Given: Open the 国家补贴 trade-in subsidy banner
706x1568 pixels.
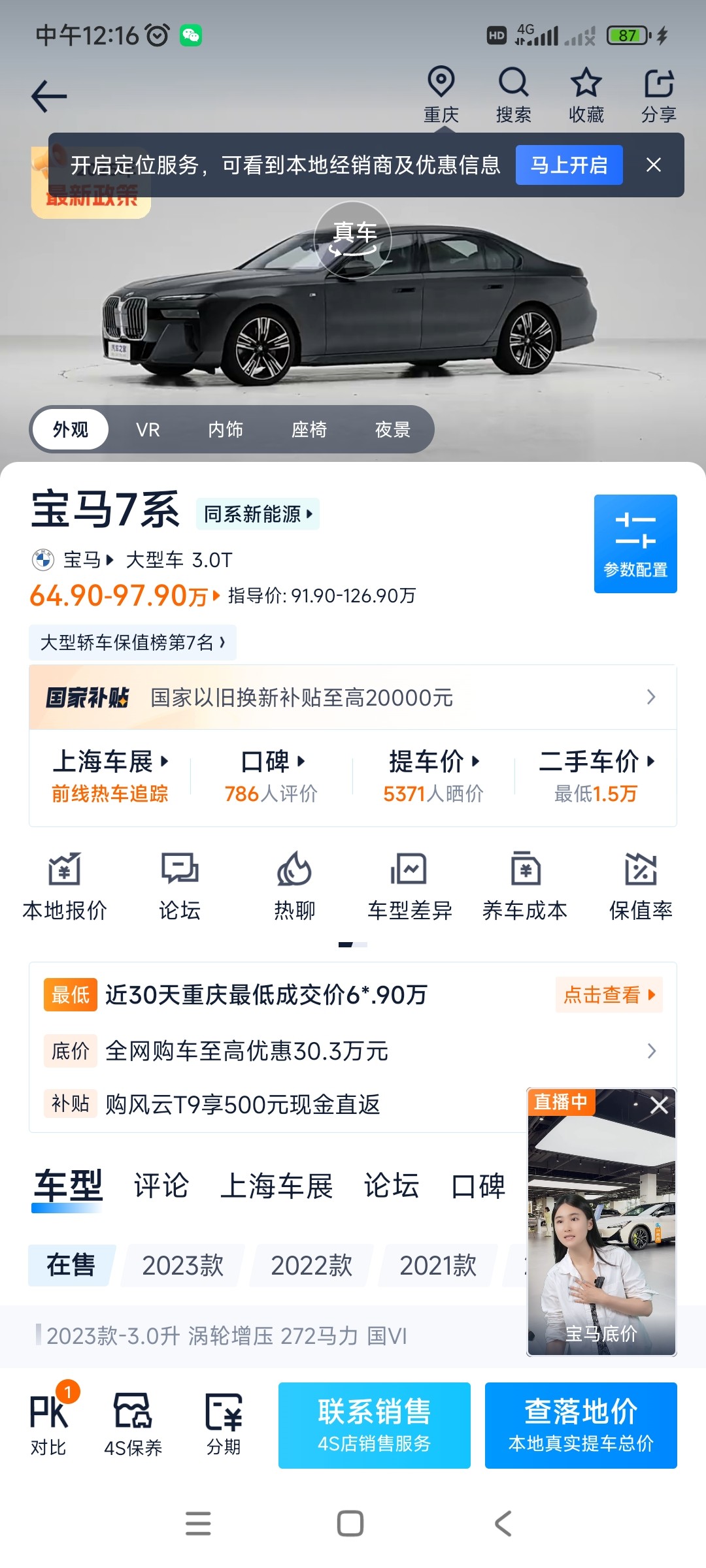Looking at the screenshot, I should 353,697.
